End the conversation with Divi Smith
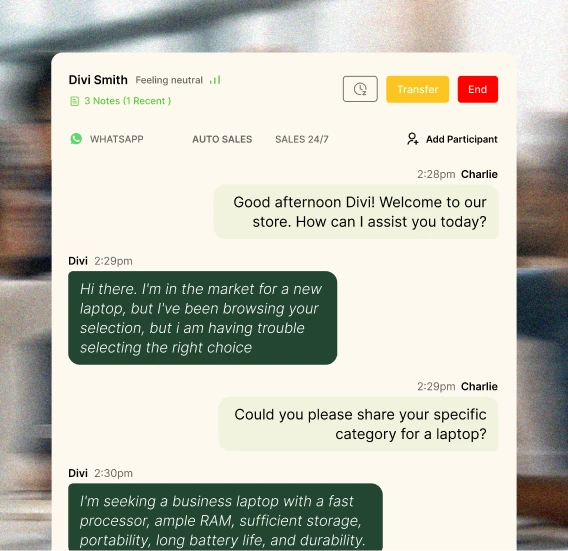The image size is (568, 551). (477, 89)
